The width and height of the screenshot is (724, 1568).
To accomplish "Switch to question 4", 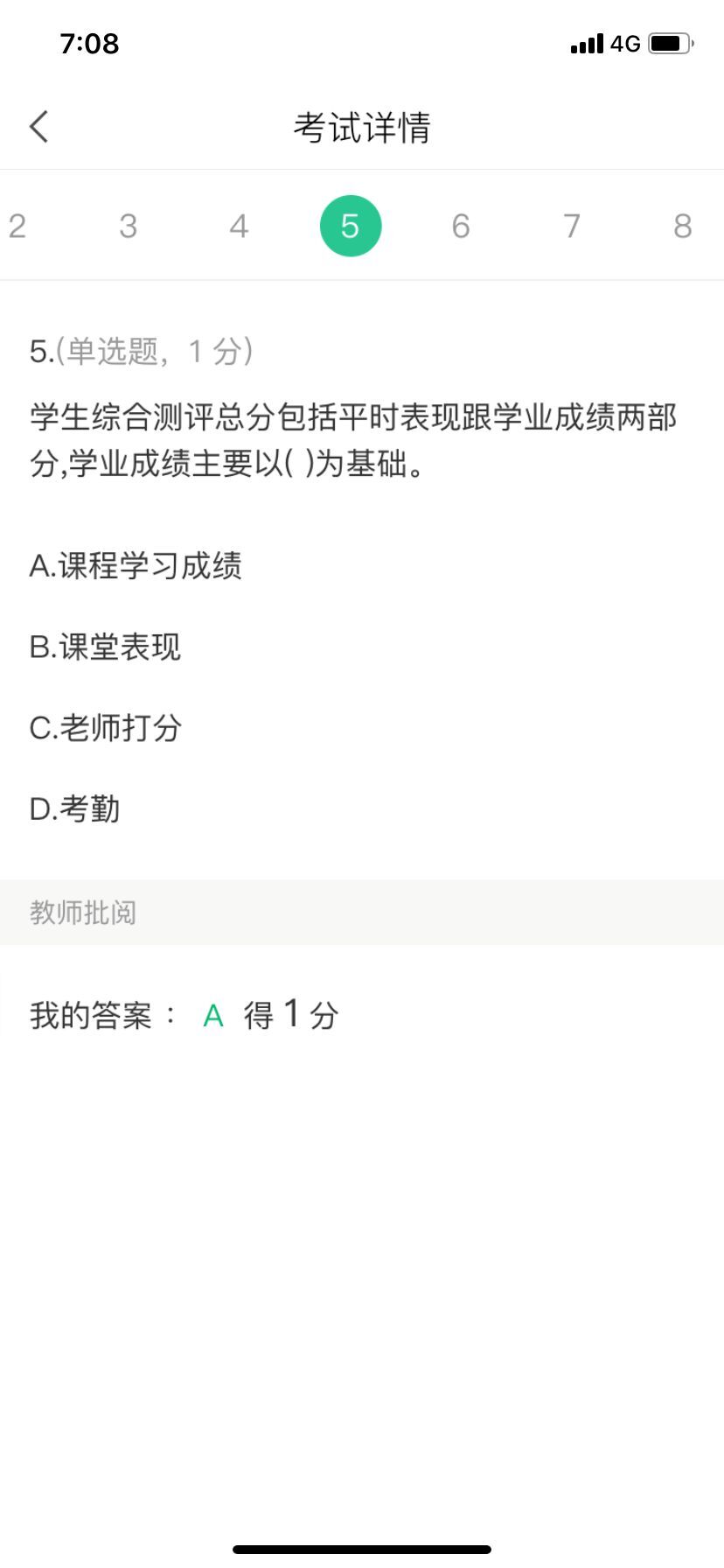I will click(239, 227).
